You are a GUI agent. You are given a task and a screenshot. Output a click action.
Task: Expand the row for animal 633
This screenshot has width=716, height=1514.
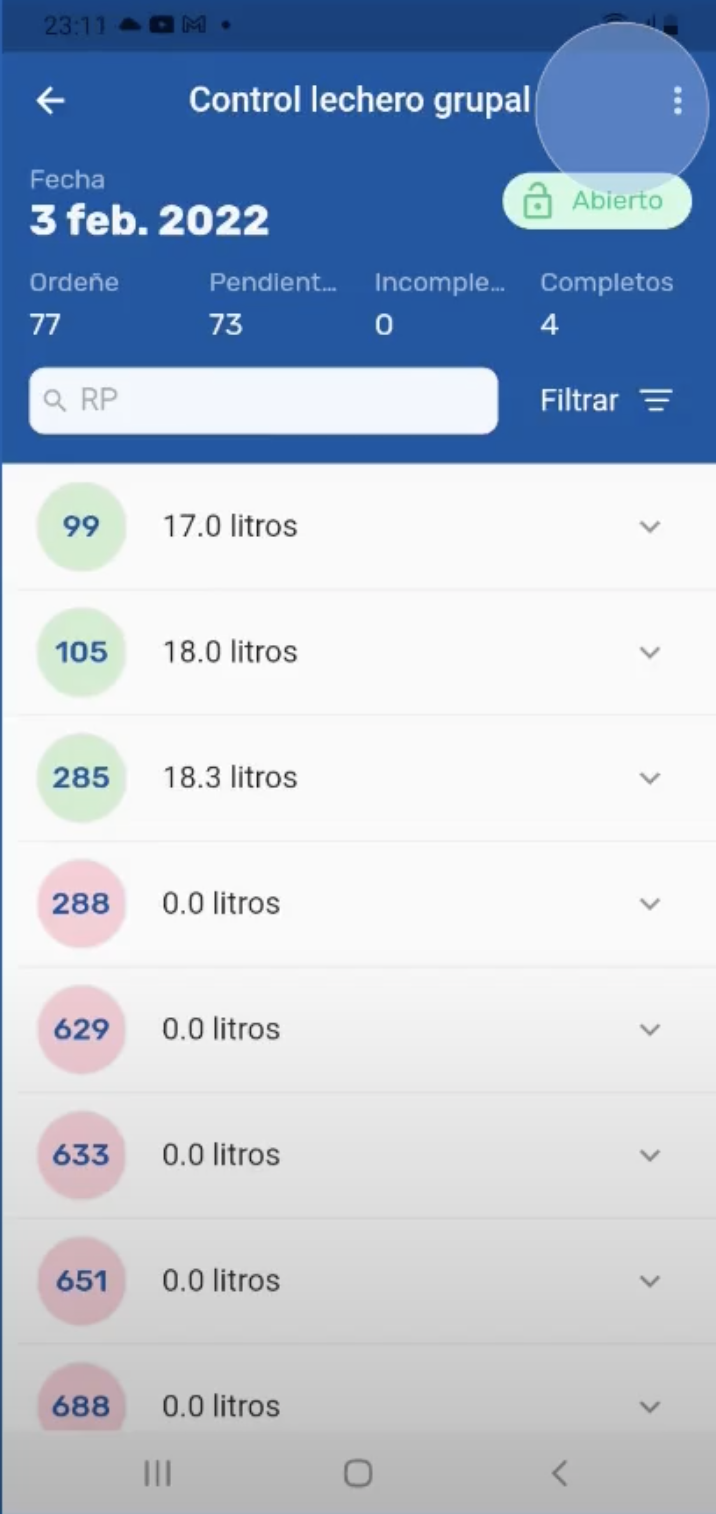coord(650,1155)
